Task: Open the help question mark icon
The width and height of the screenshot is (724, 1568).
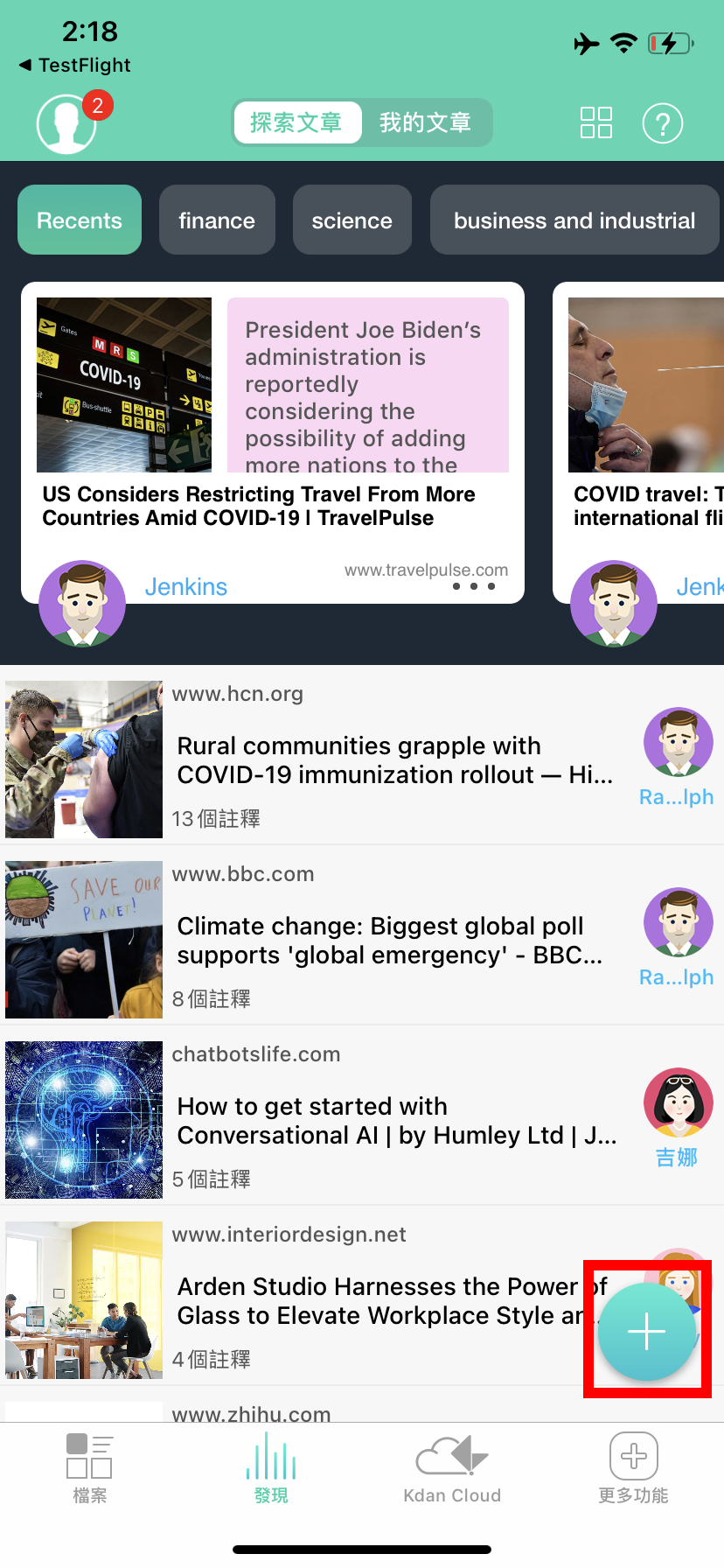Action: (x=662, y=123)
